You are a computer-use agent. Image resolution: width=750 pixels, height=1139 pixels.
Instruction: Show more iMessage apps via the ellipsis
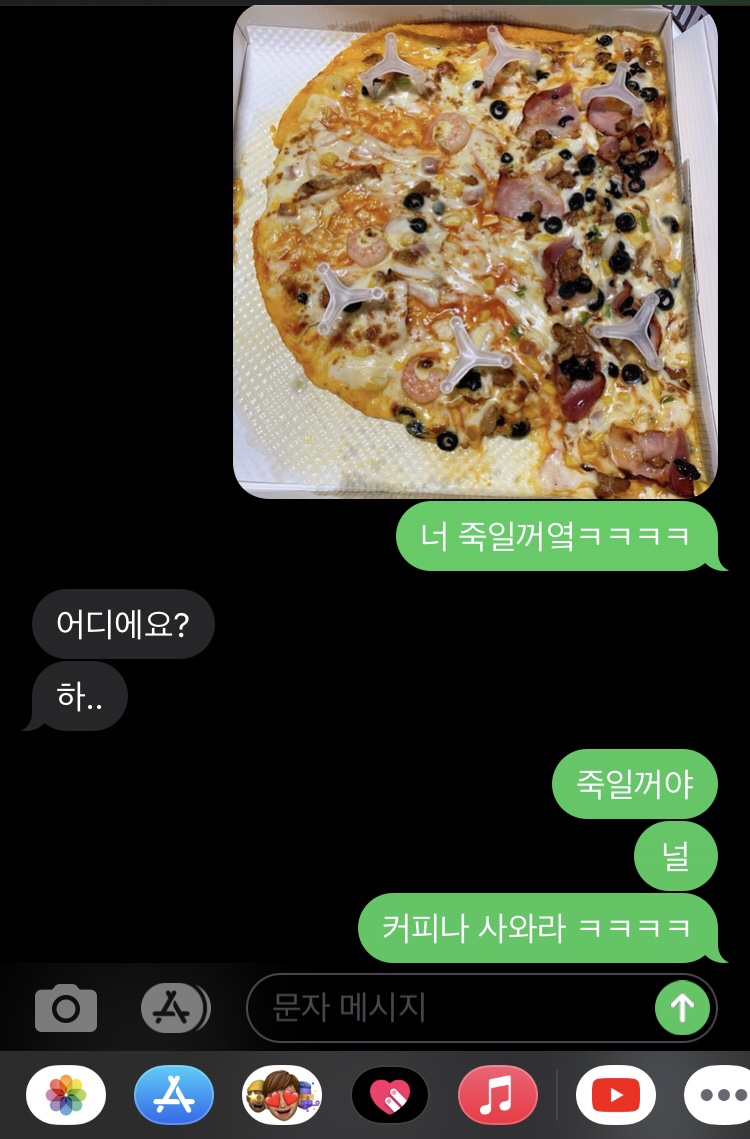point(720,1095)
